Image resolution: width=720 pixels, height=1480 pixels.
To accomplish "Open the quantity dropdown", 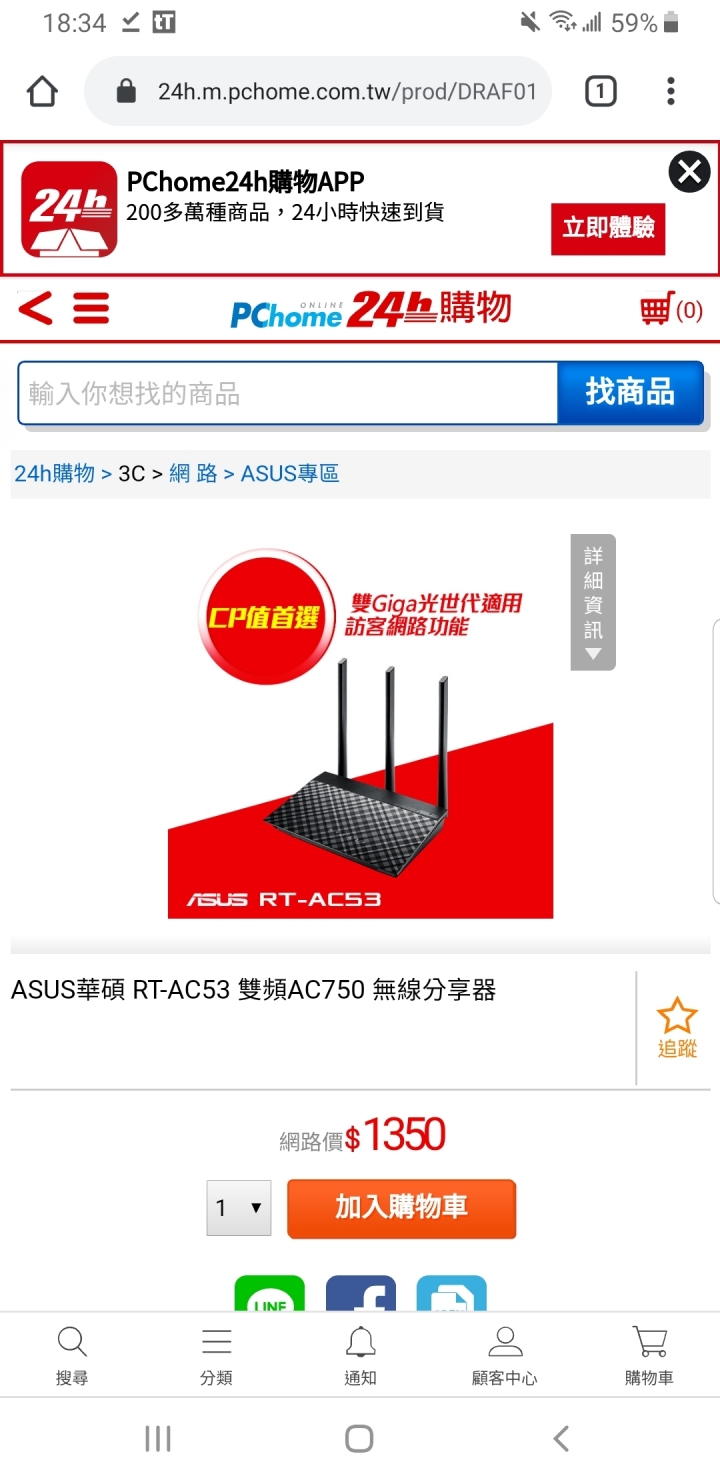I will [x=239, y=1208].
